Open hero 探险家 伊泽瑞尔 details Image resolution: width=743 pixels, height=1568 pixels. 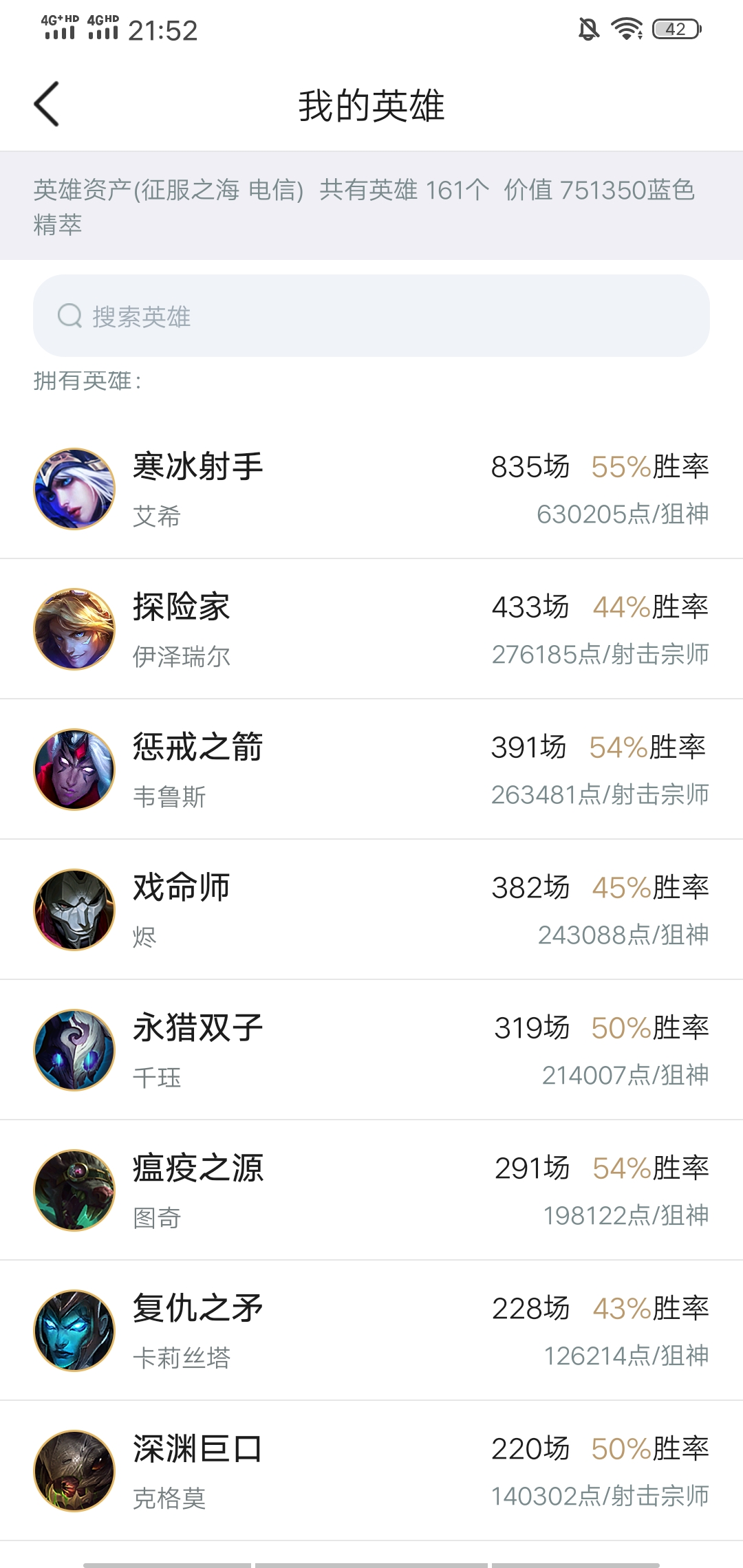tap(371, 630)
